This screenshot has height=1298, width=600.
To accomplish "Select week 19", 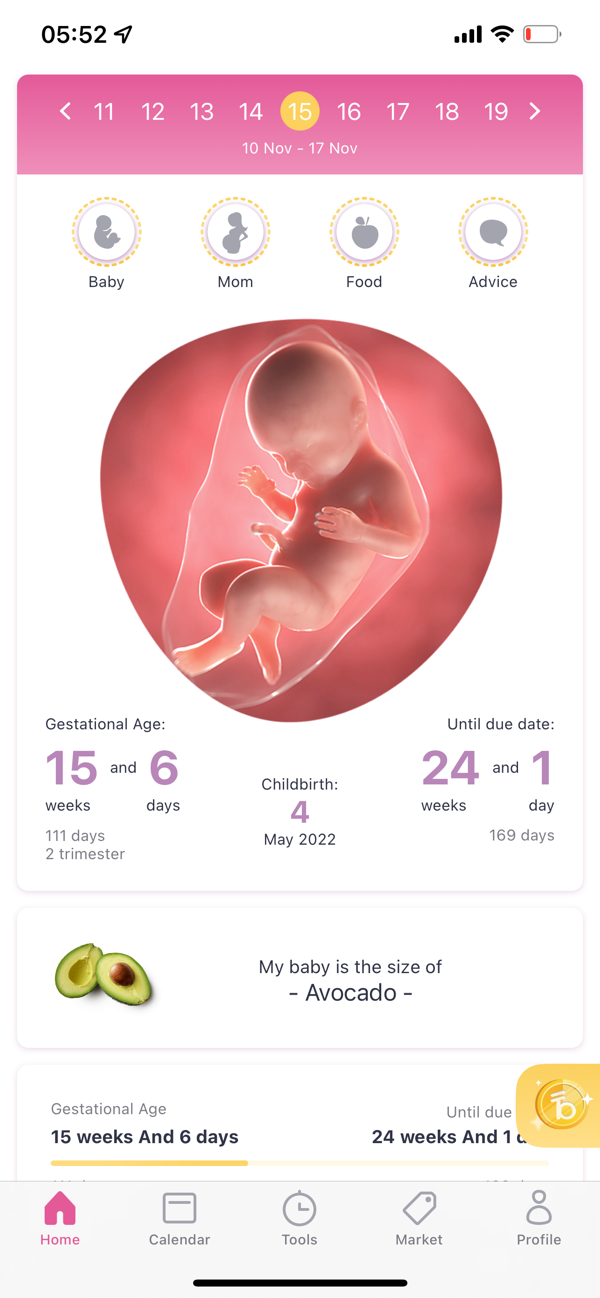I will [496, 112].
